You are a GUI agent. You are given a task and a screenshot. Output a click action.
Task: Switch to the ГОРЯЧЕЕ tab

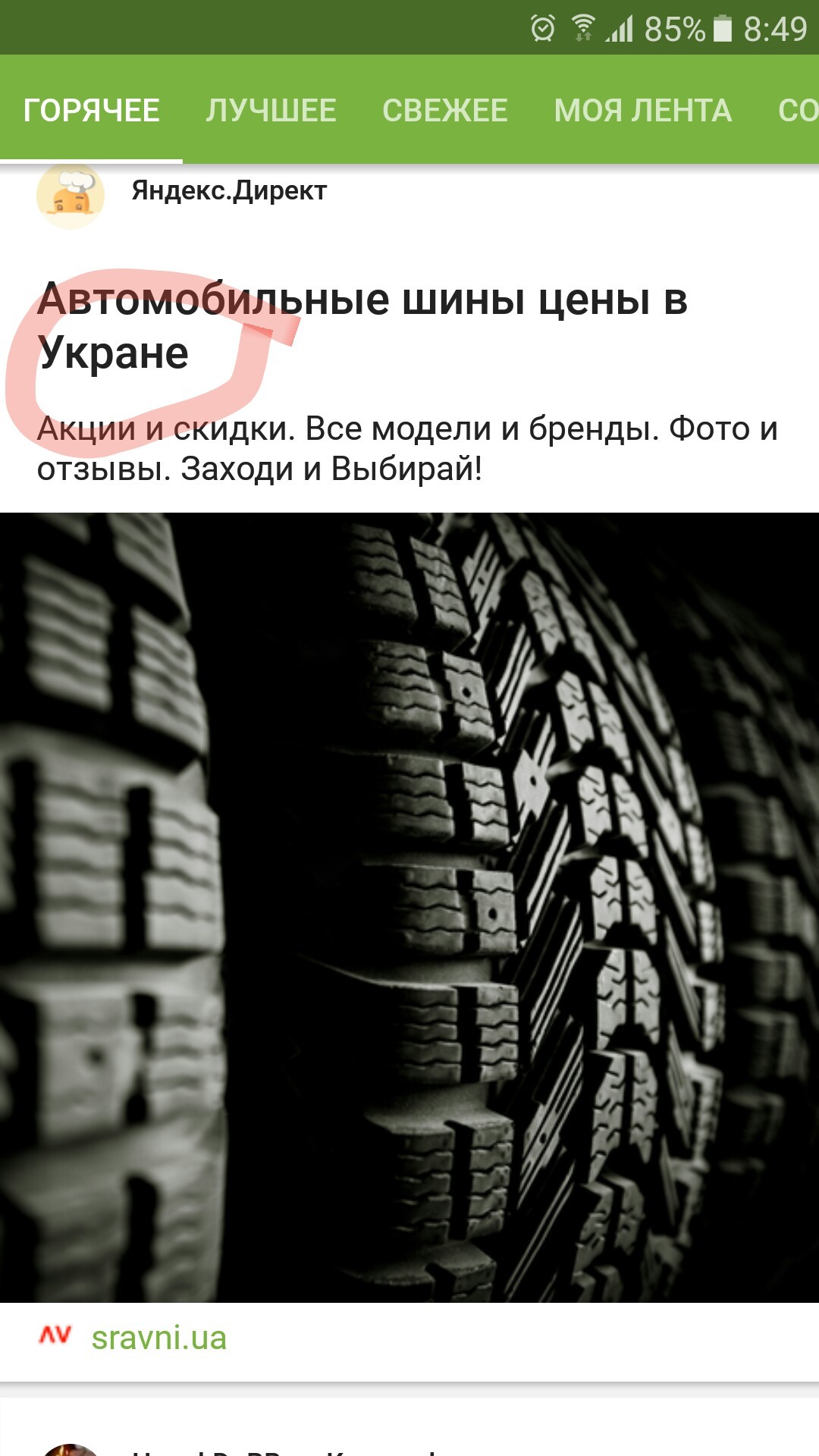click(x=91, y=111)
